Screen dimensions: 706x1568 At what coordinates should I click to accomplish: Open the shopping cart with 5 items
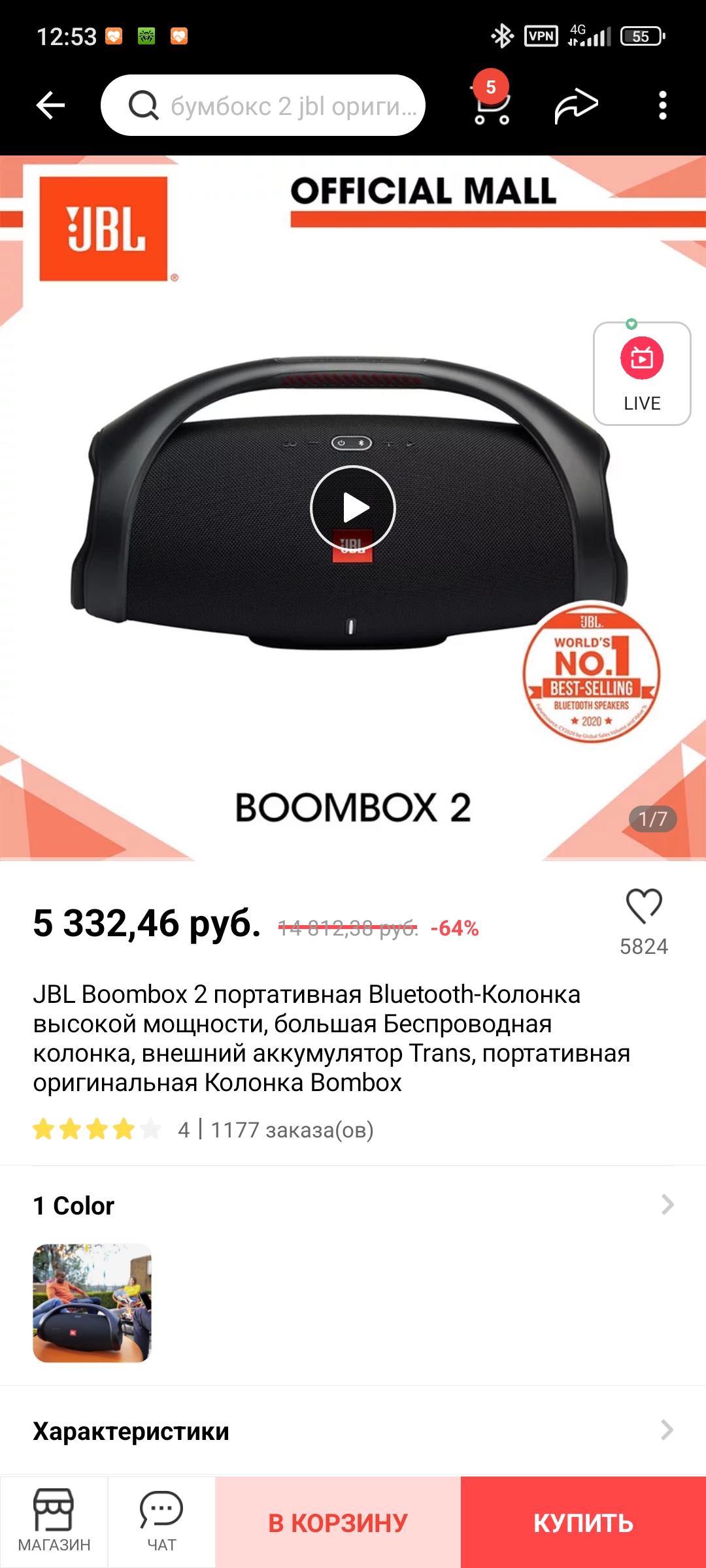[492, 105]
